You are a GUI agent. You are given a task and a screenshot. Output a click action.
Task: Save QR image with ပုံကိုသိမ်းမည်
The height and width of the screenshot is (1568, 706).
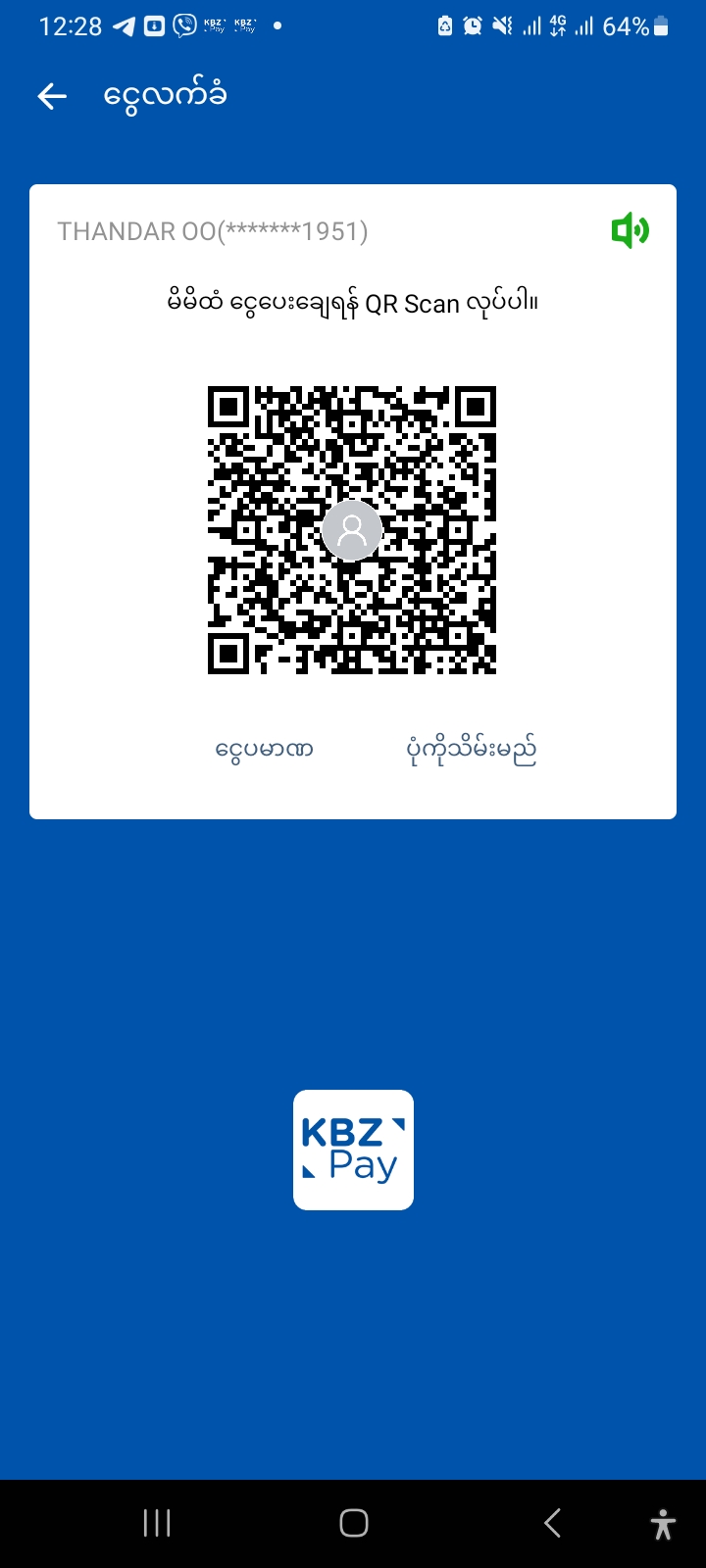[x=472, y=751]
